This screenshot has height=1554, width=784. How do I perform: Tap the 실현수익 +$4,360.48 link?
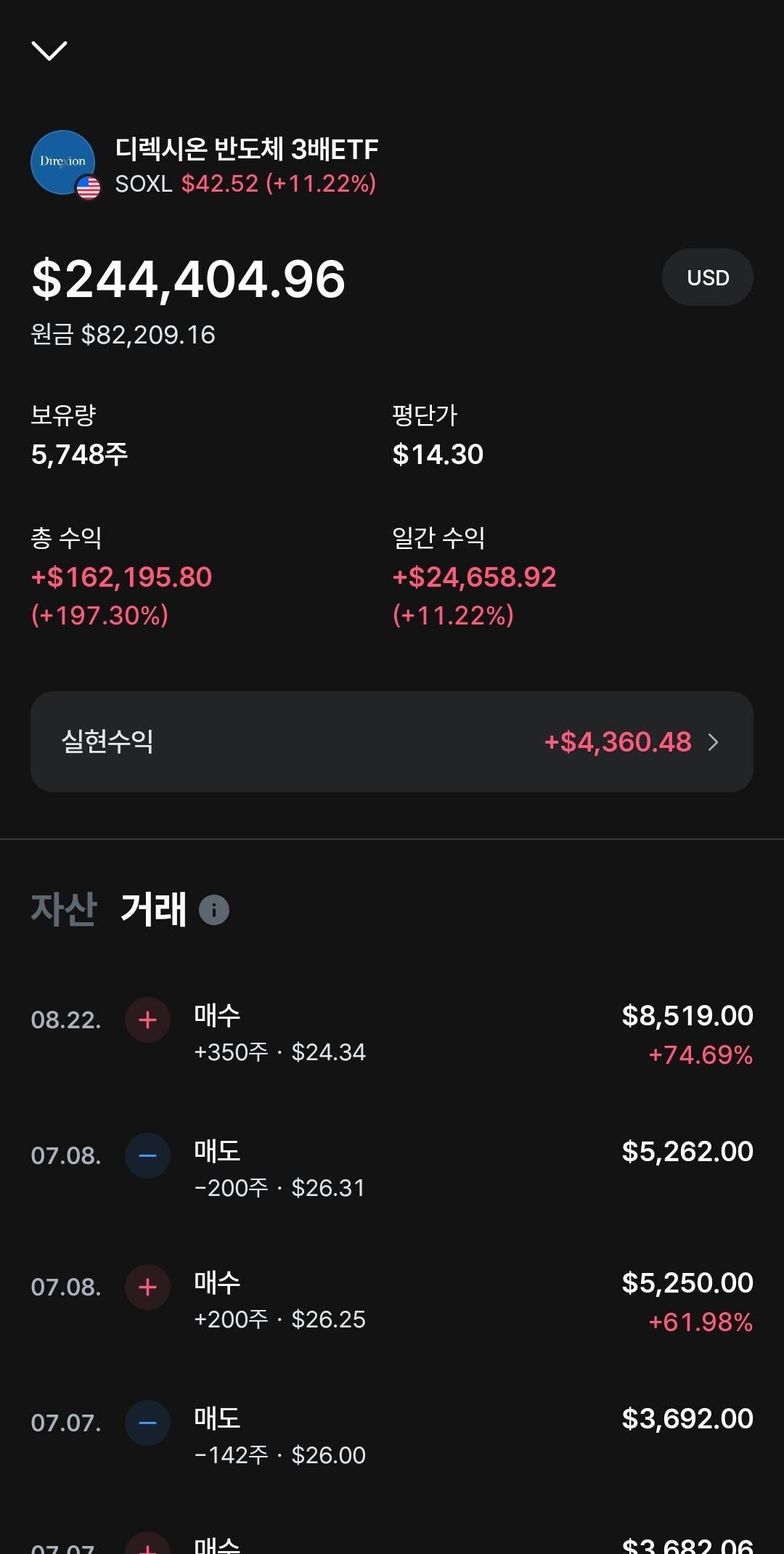click(392, 742)
